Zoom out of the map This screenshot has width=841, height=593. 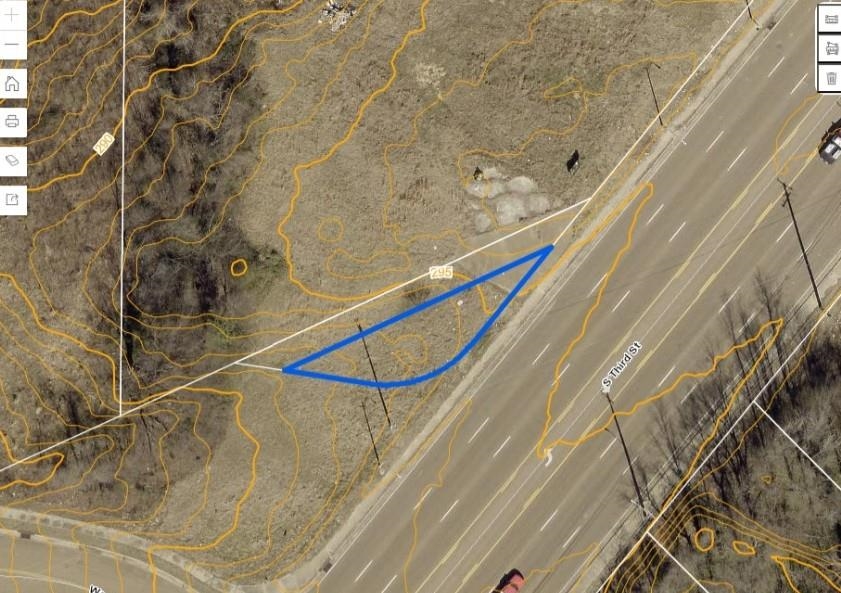pyautogui.click(x=12, y=45)
